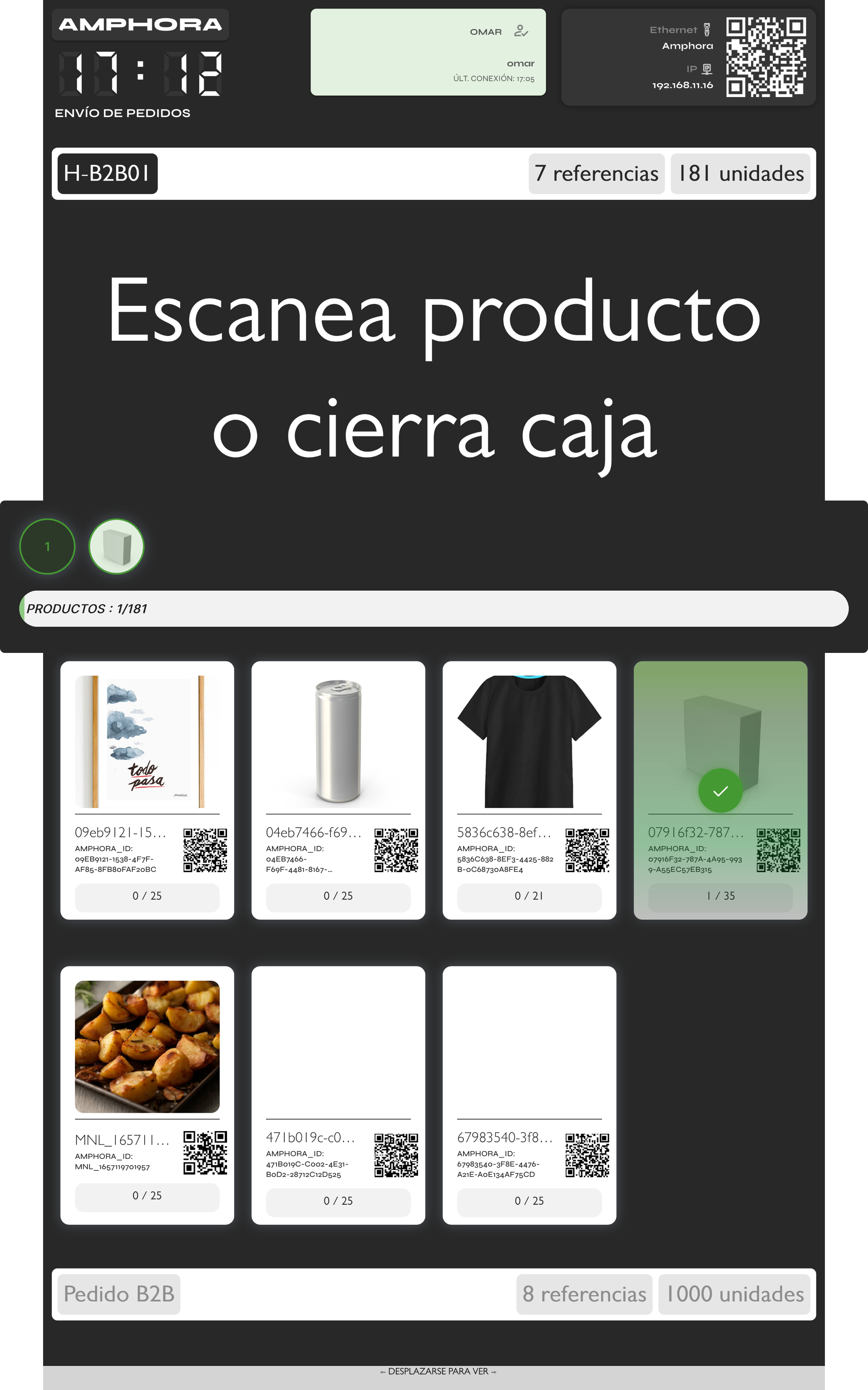The height and width of the screenshot is (1390, 868).
Task: Open the OMAR user session card
Action: point(428,52)
